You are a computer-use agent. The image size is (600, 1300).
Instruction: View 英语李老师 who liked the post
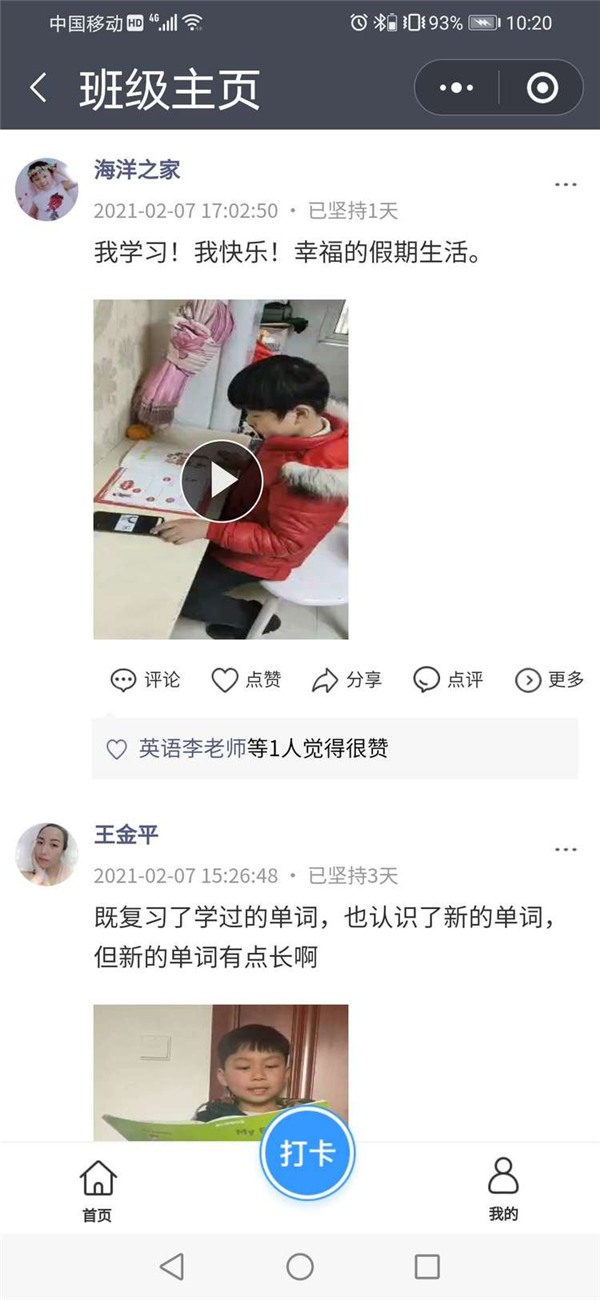pos(192,748)
